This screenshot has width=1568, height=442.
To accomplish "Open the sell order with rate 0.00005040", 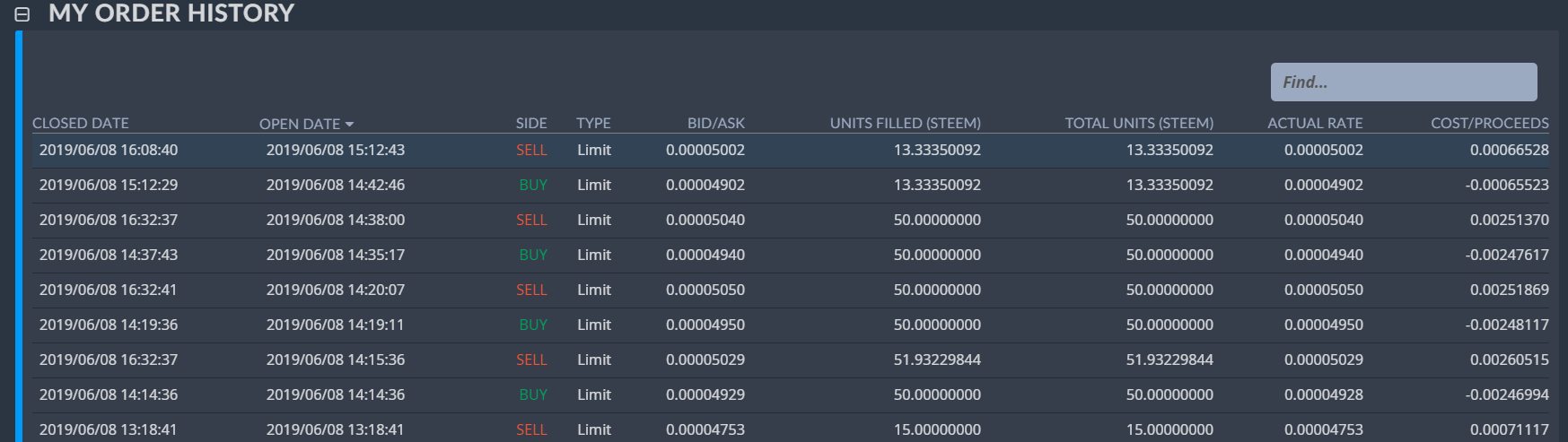I will (x=791, y=221).
